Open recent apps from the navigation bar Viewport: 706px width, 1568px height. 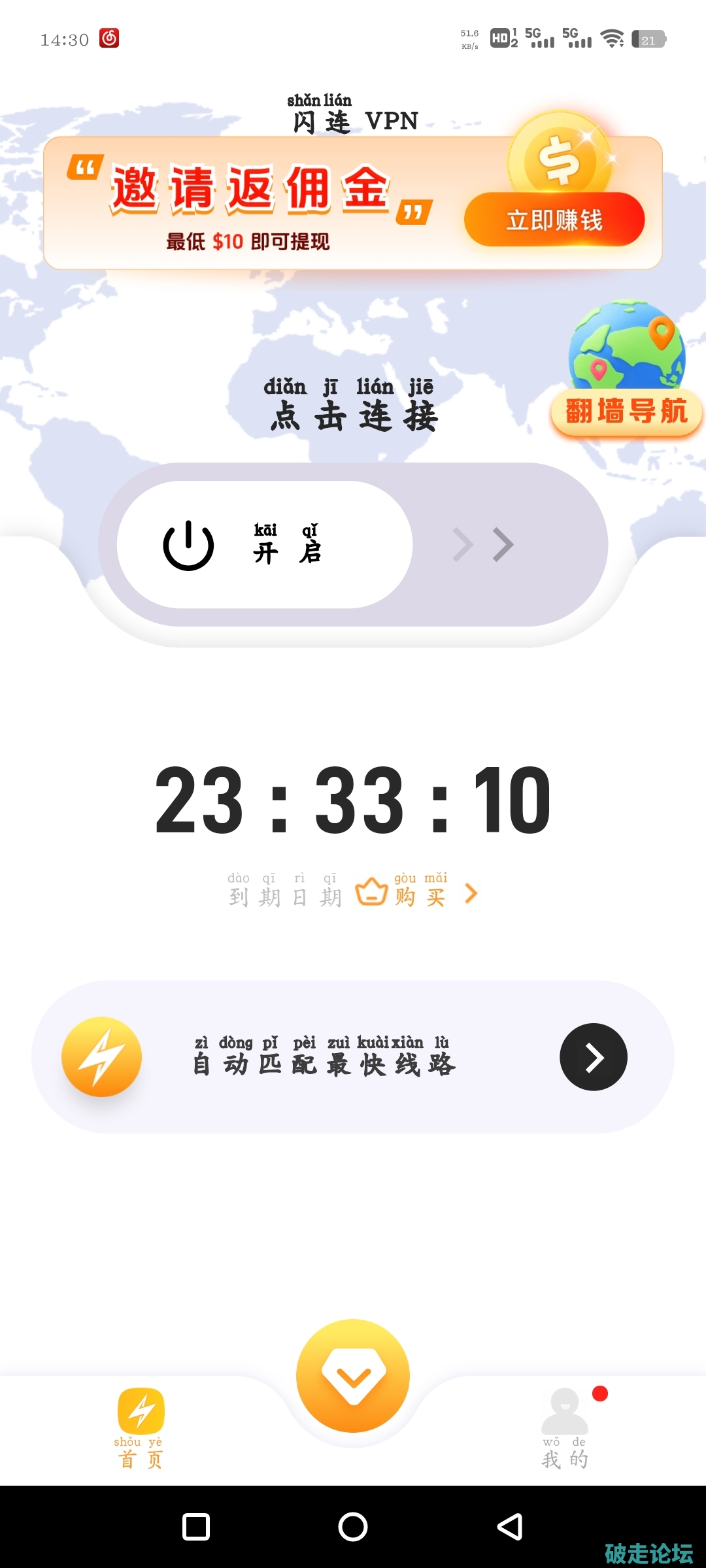pos(196,1527)
